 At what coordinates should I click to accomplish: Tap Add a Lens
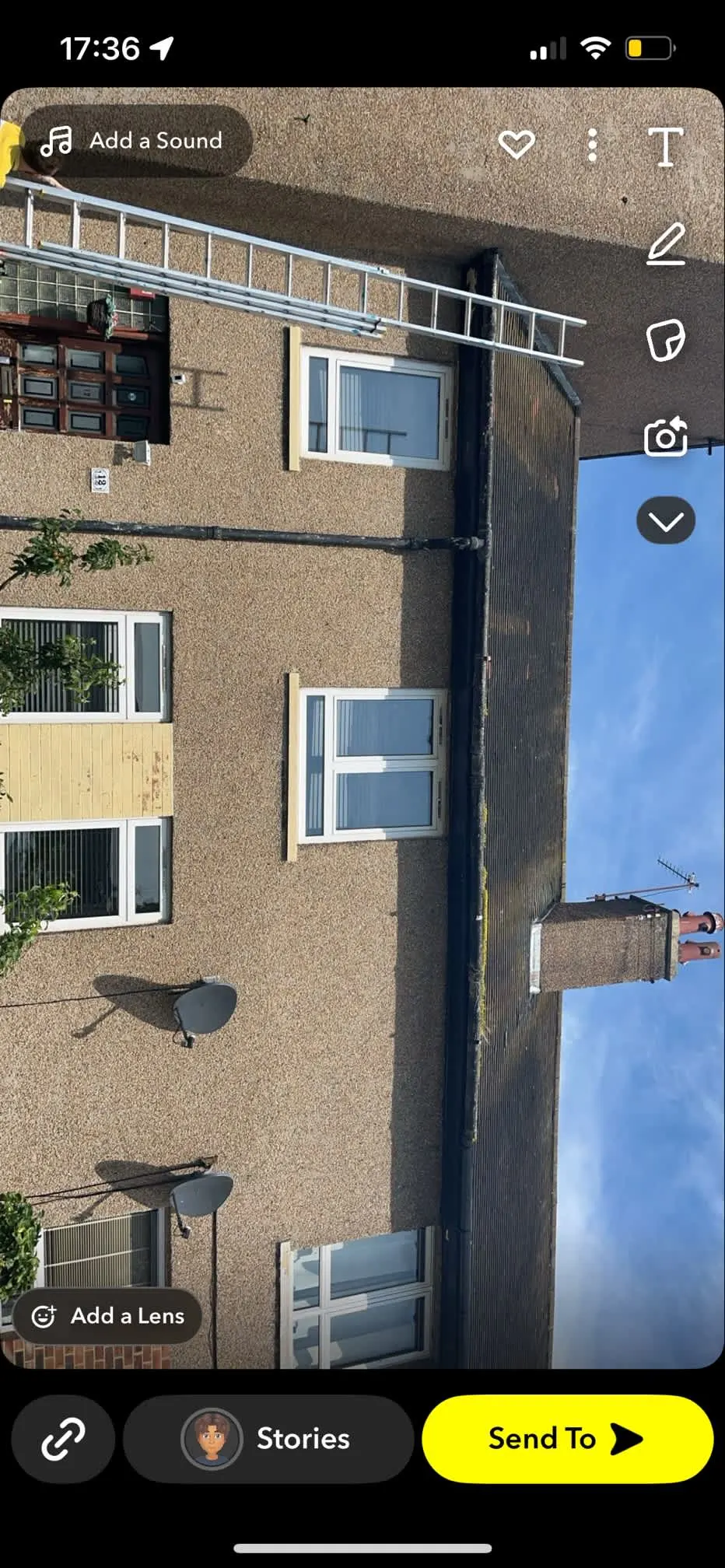[107, 1315]
